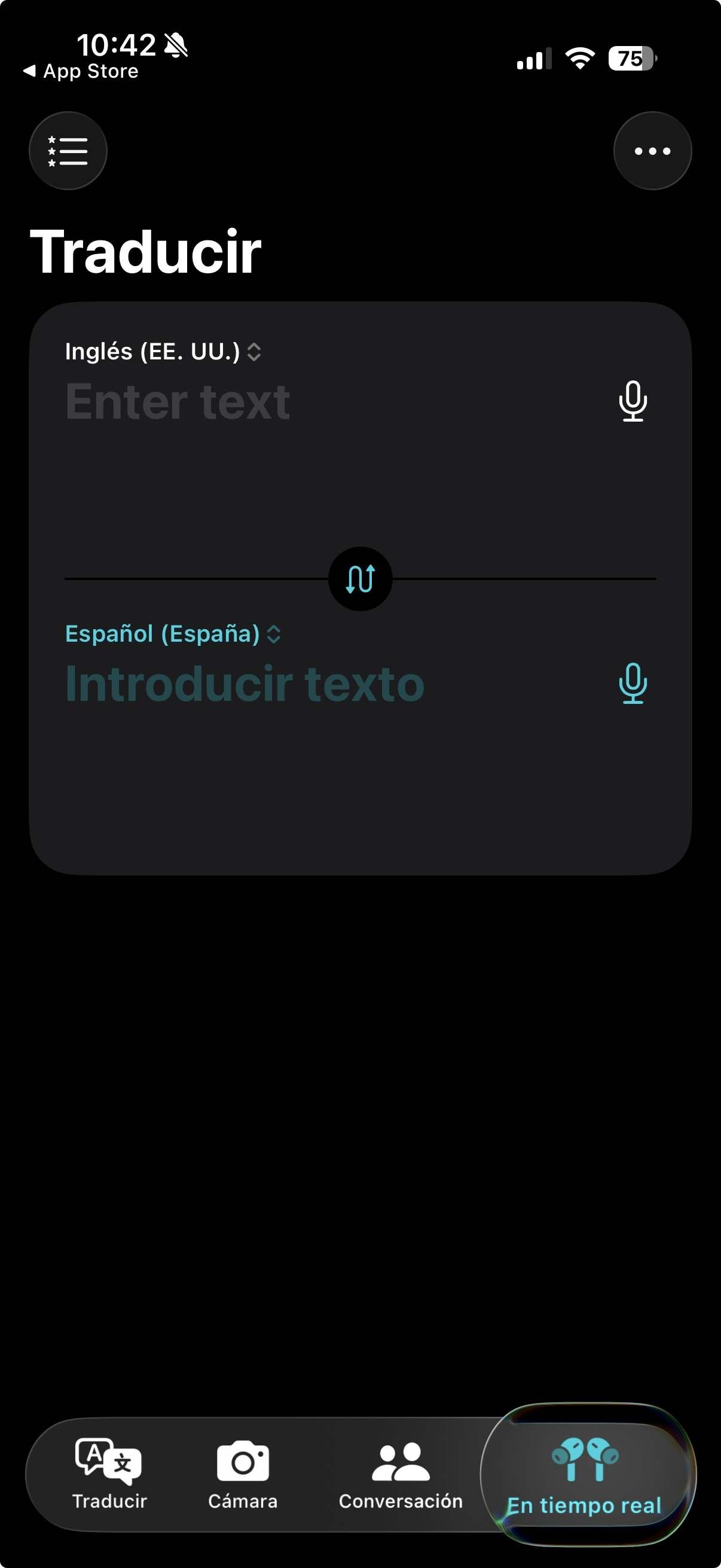Image resolution: width=721 pixels, height=1568 pixels.
Task: Change the Español (España) target language
Action: click(173, 634)
